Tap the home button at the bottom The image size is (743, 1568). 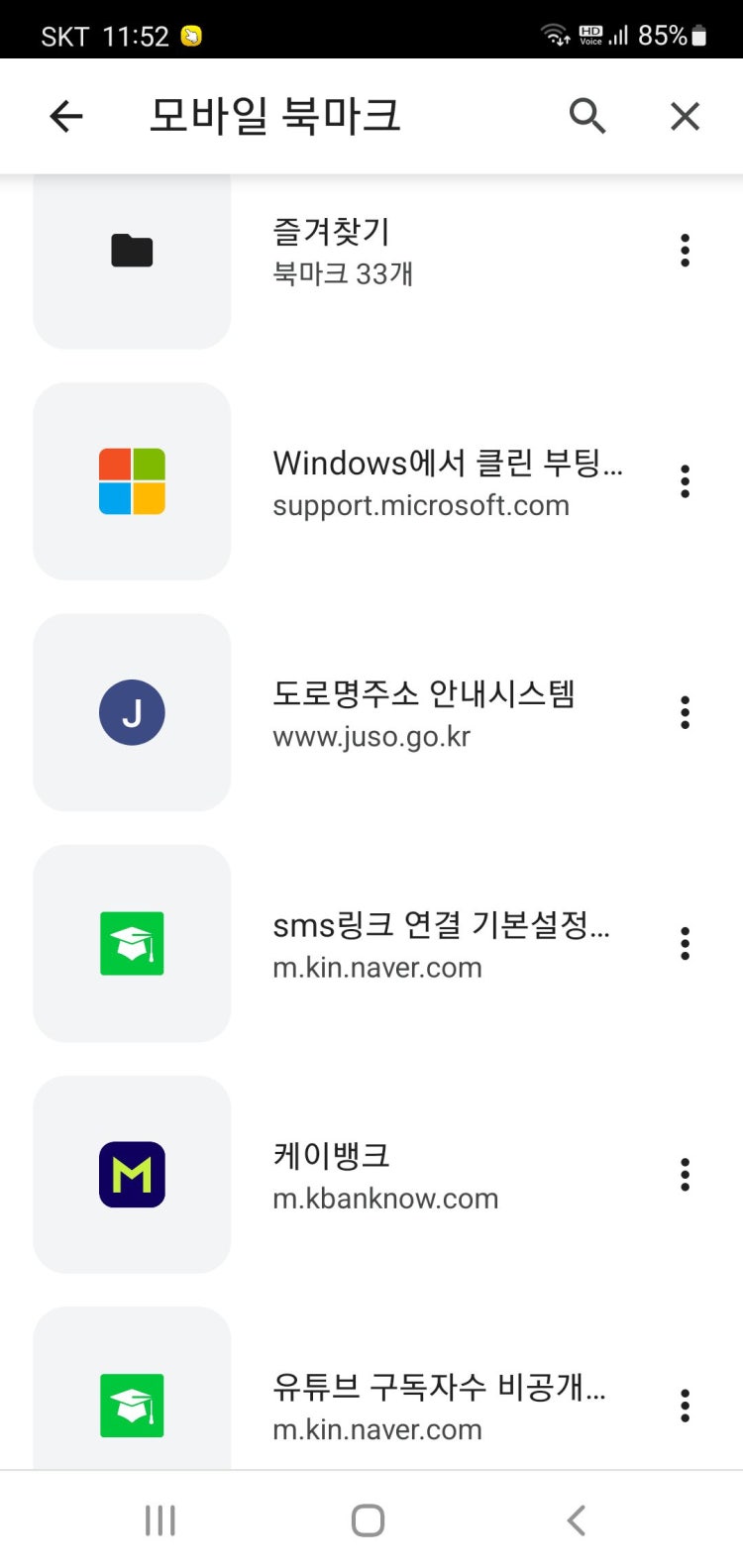click(x=367, y=1517)
